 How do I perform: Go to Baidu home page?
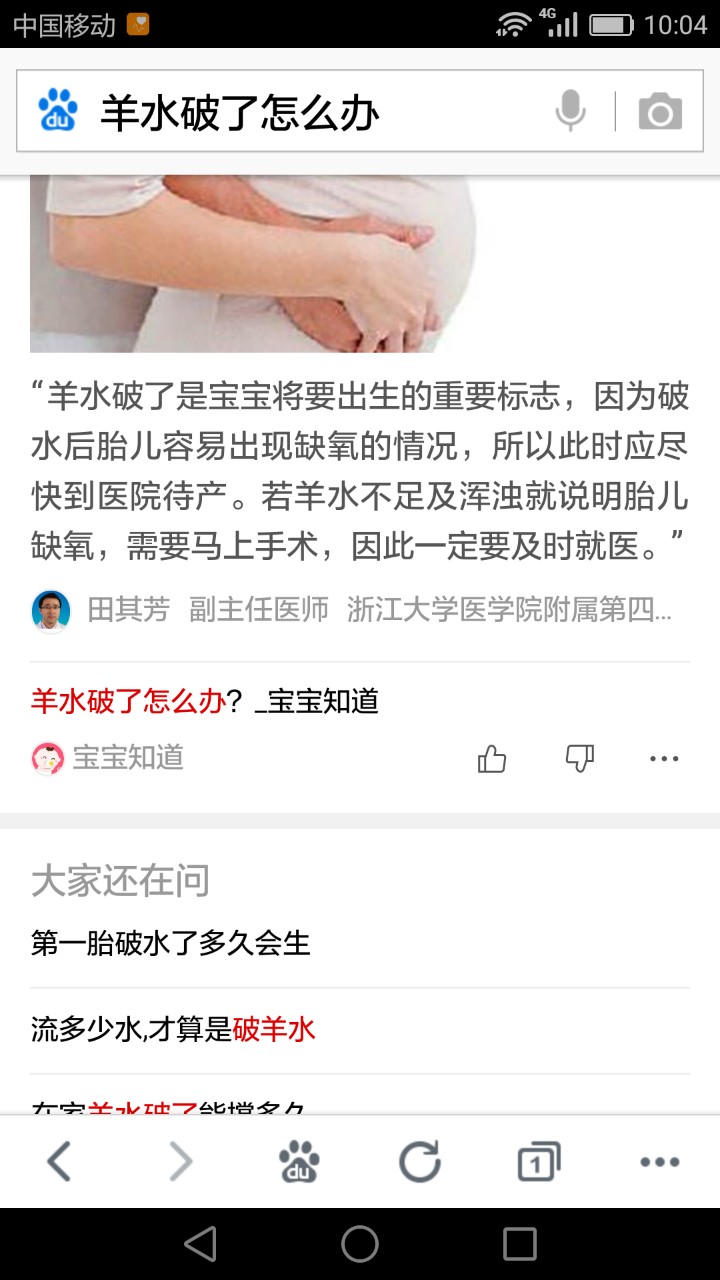(299, 1162)
